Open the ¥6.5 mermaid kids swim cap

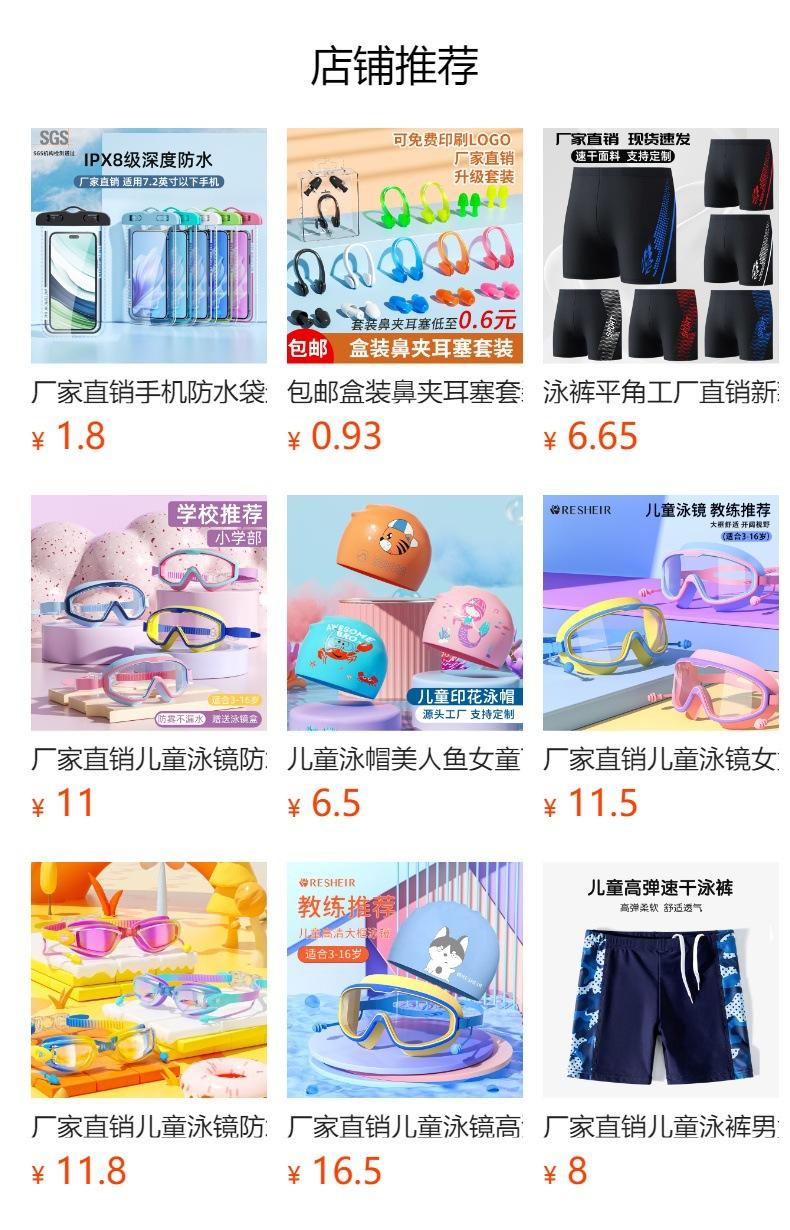tap(405, 613)
